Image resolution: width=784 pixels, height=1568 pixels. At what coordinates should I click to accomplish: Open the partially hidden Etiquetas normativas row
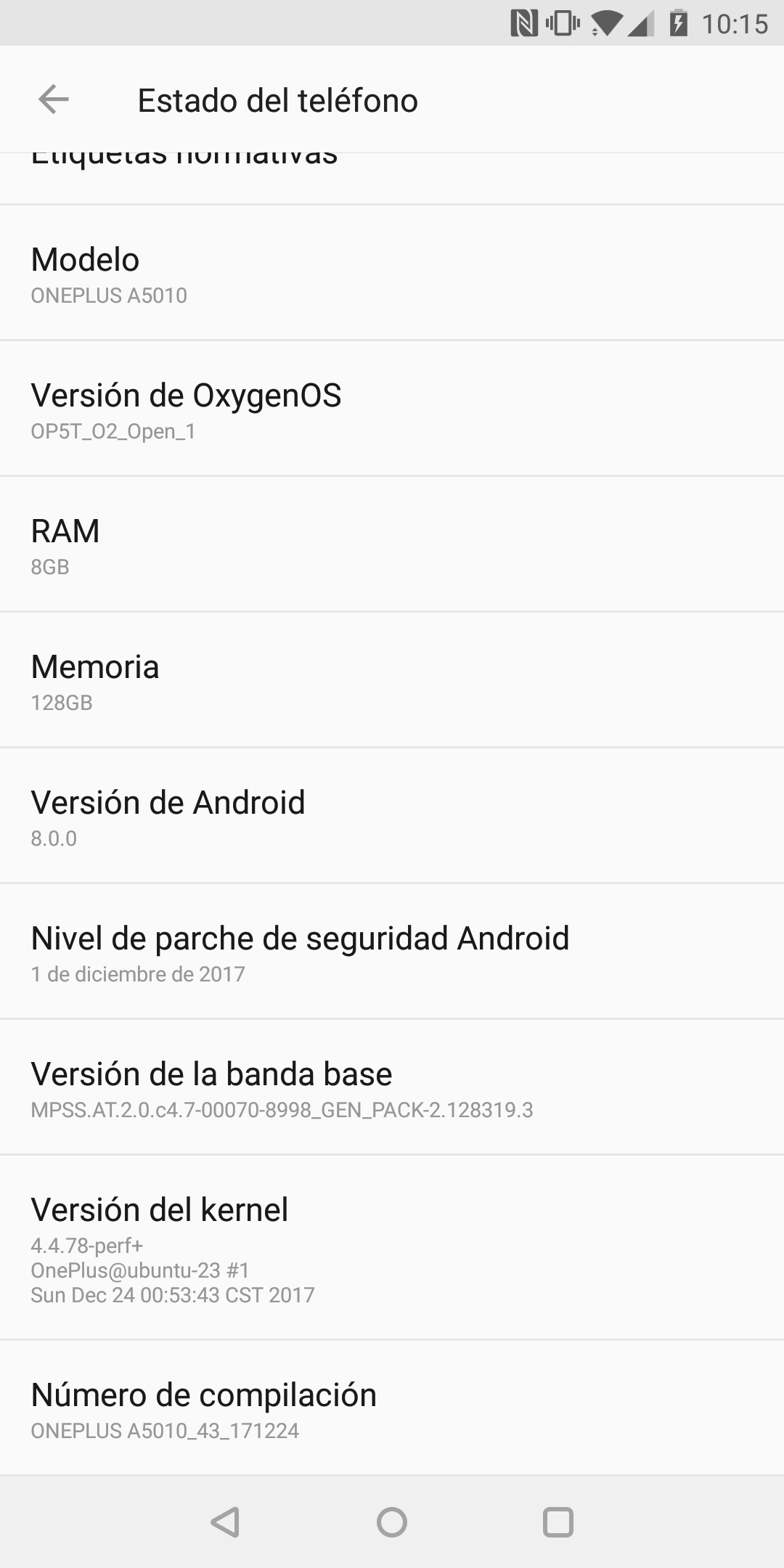pyautogui.click(x=392, y=179)
